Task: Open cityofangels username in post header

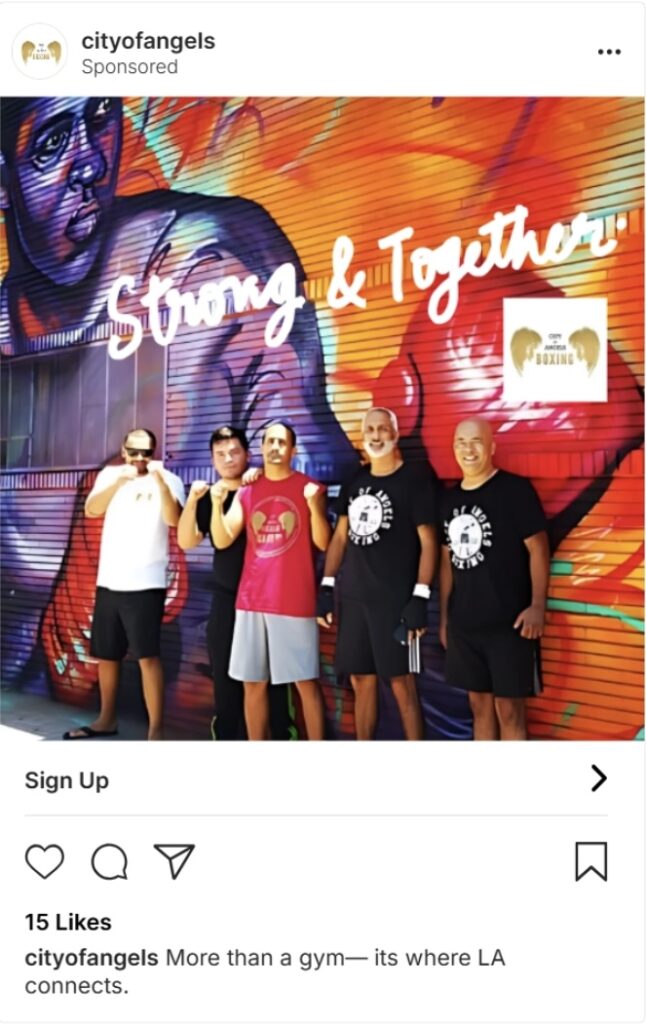Action: [148, 41]
